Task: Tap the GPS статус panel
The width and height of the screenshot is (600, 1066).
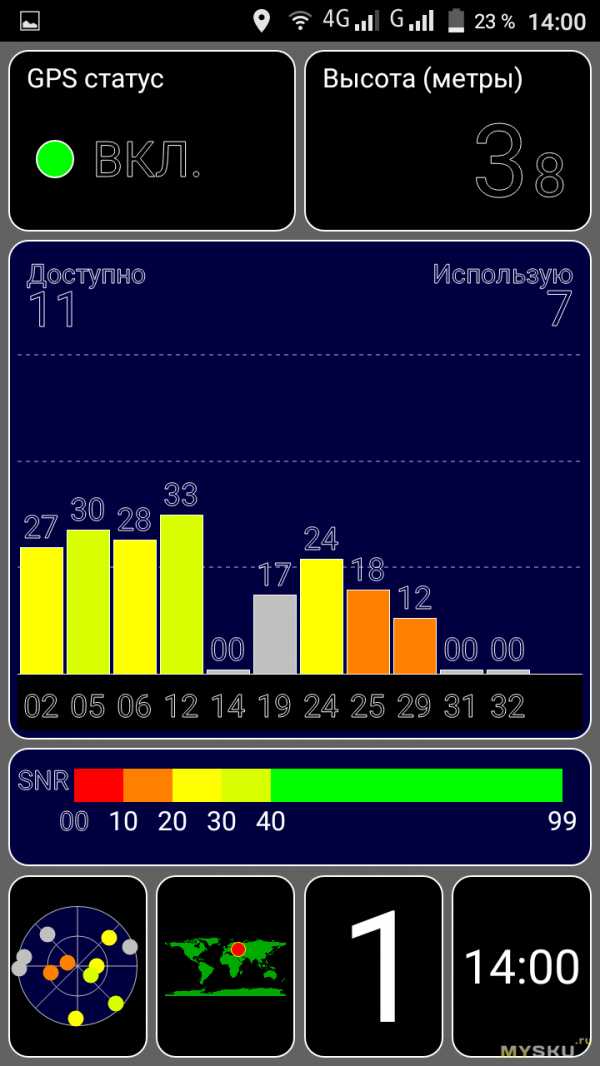Action: (152, 141)
